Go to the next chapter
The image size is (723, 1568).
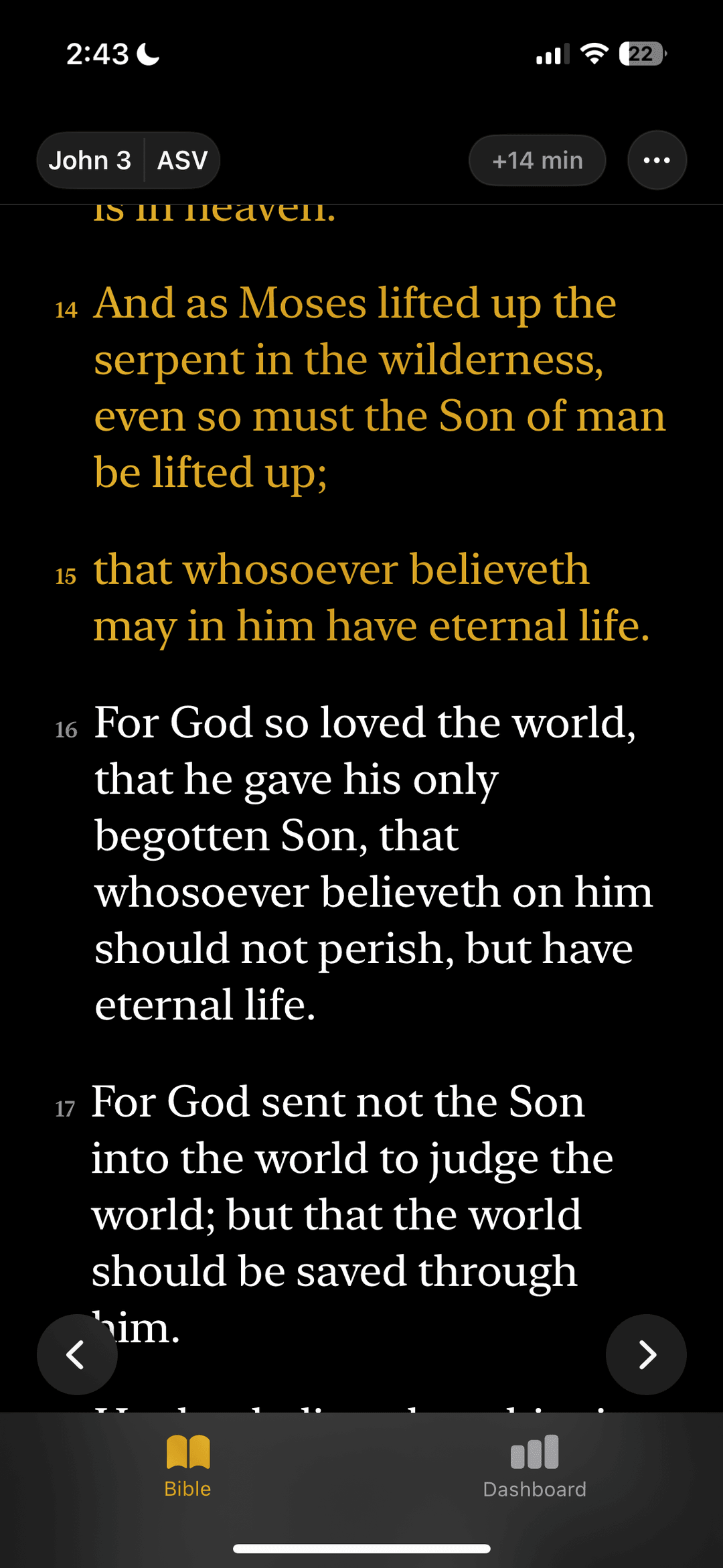[x=646, y=1354]
